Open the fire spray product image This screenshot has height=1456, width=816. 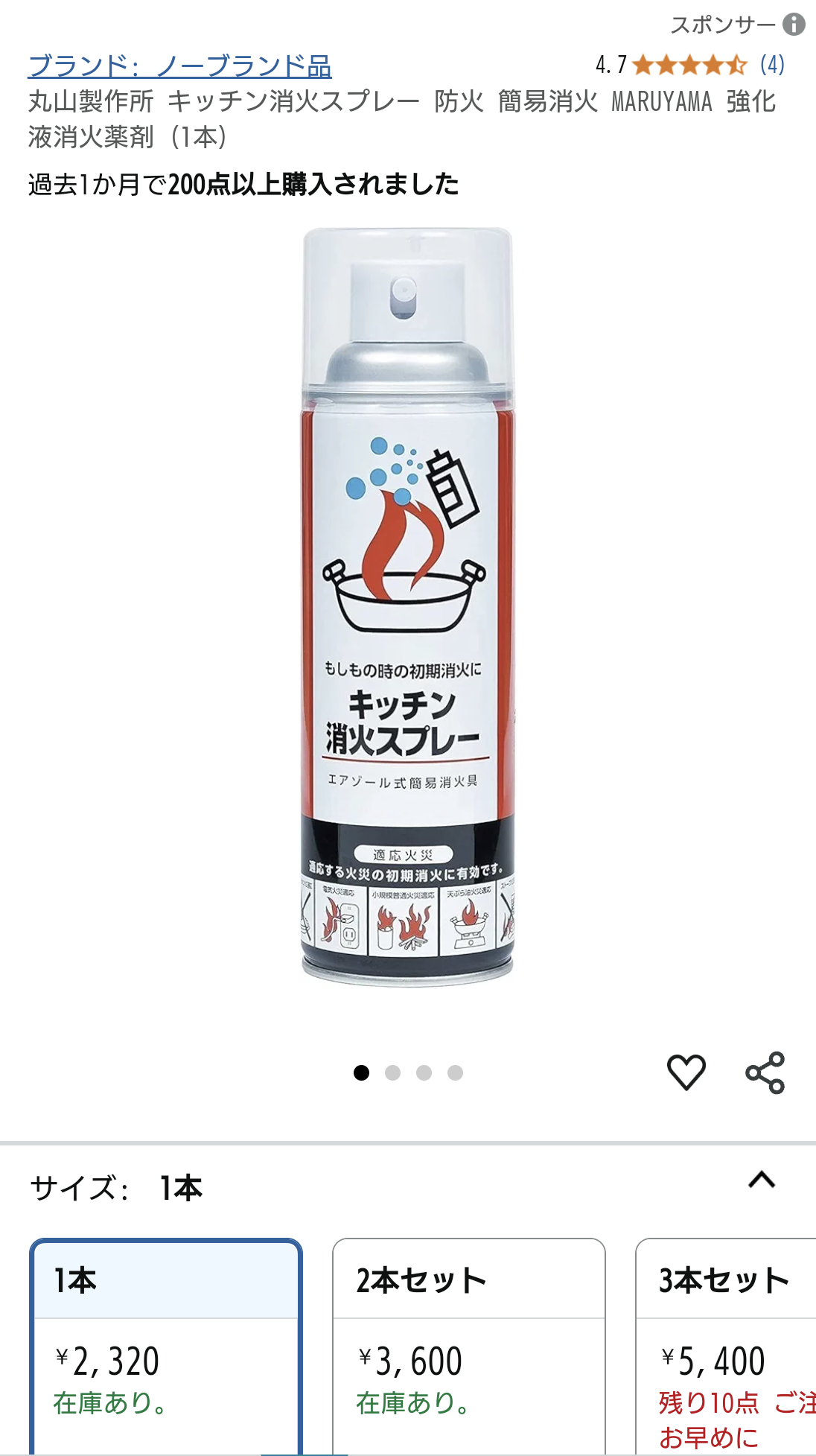coord(407,606)
